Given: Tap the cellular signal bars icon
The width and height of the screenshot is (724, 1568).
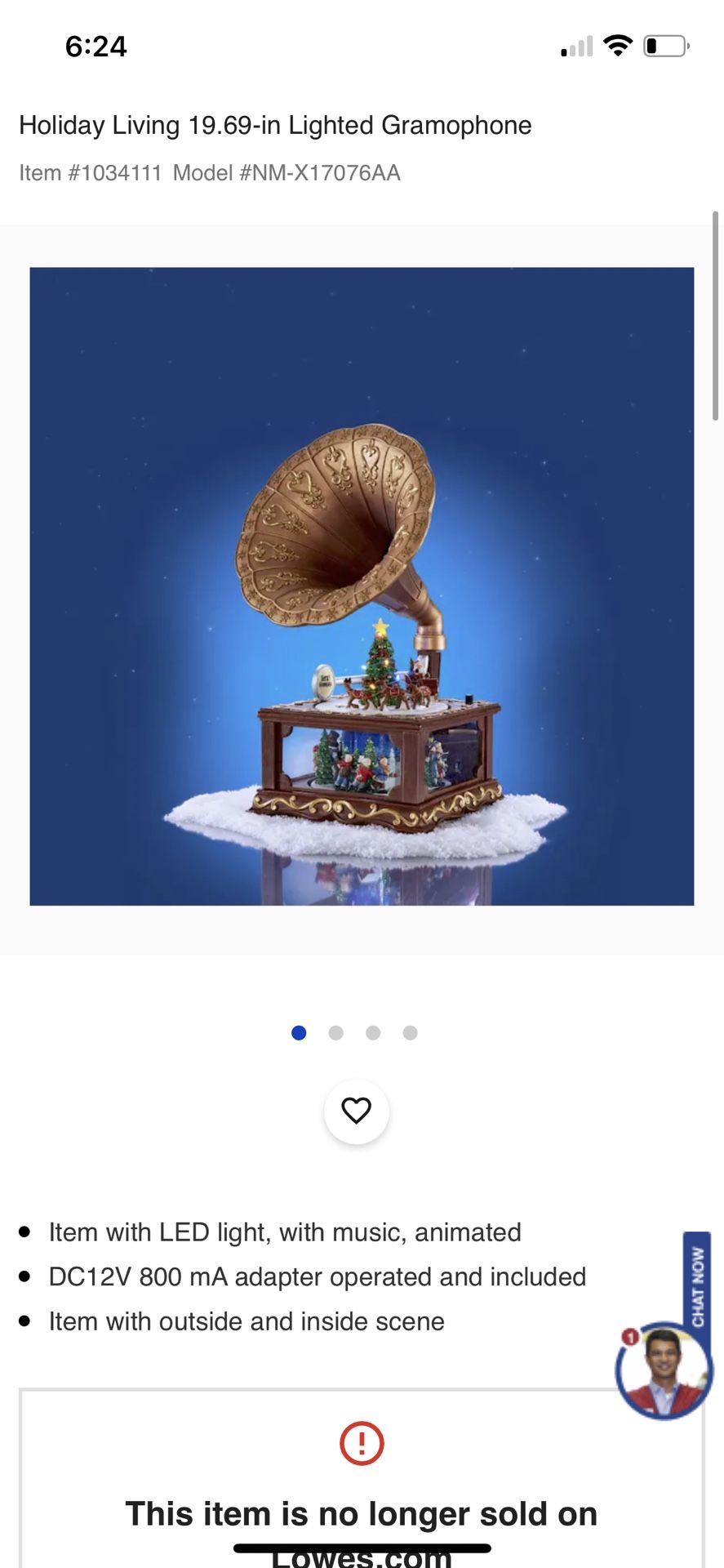Looking at the screenshot, I should click(x=575, y=47).
